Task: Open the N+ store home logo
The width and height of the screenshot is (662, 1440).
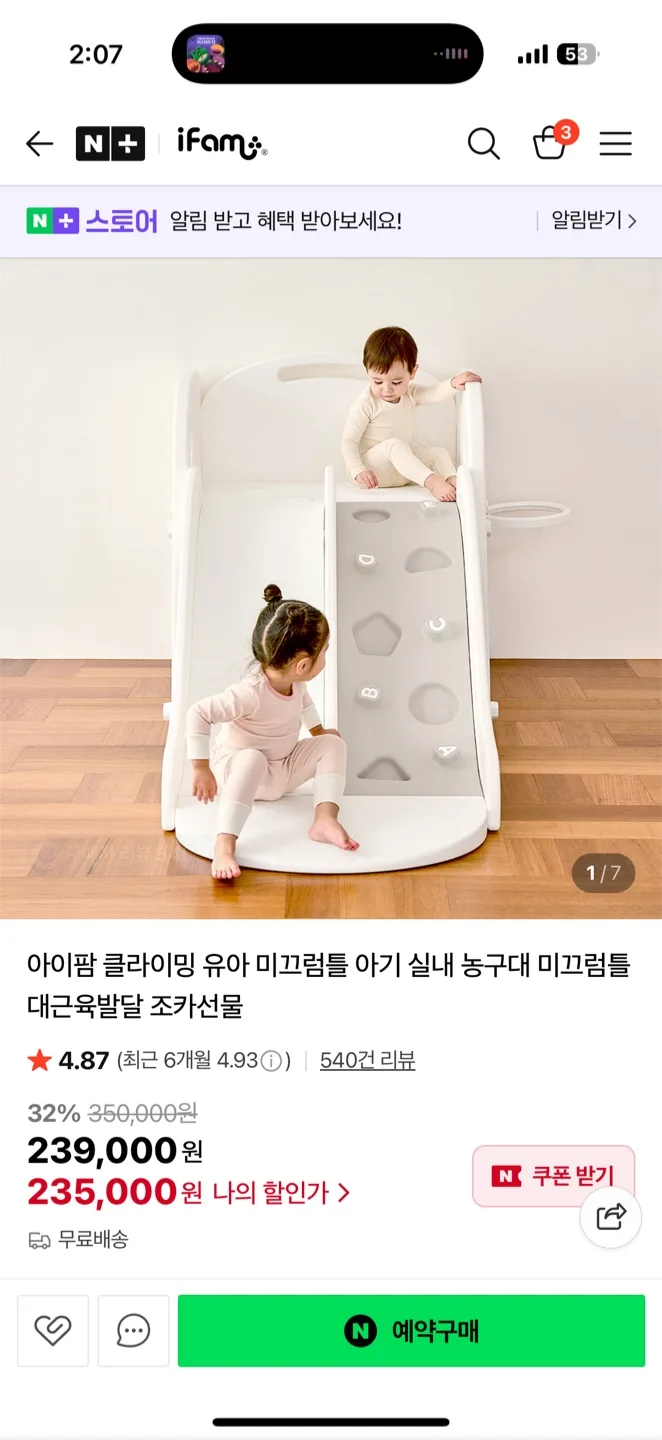Action: pyautogui.click(x=110, y=144)
